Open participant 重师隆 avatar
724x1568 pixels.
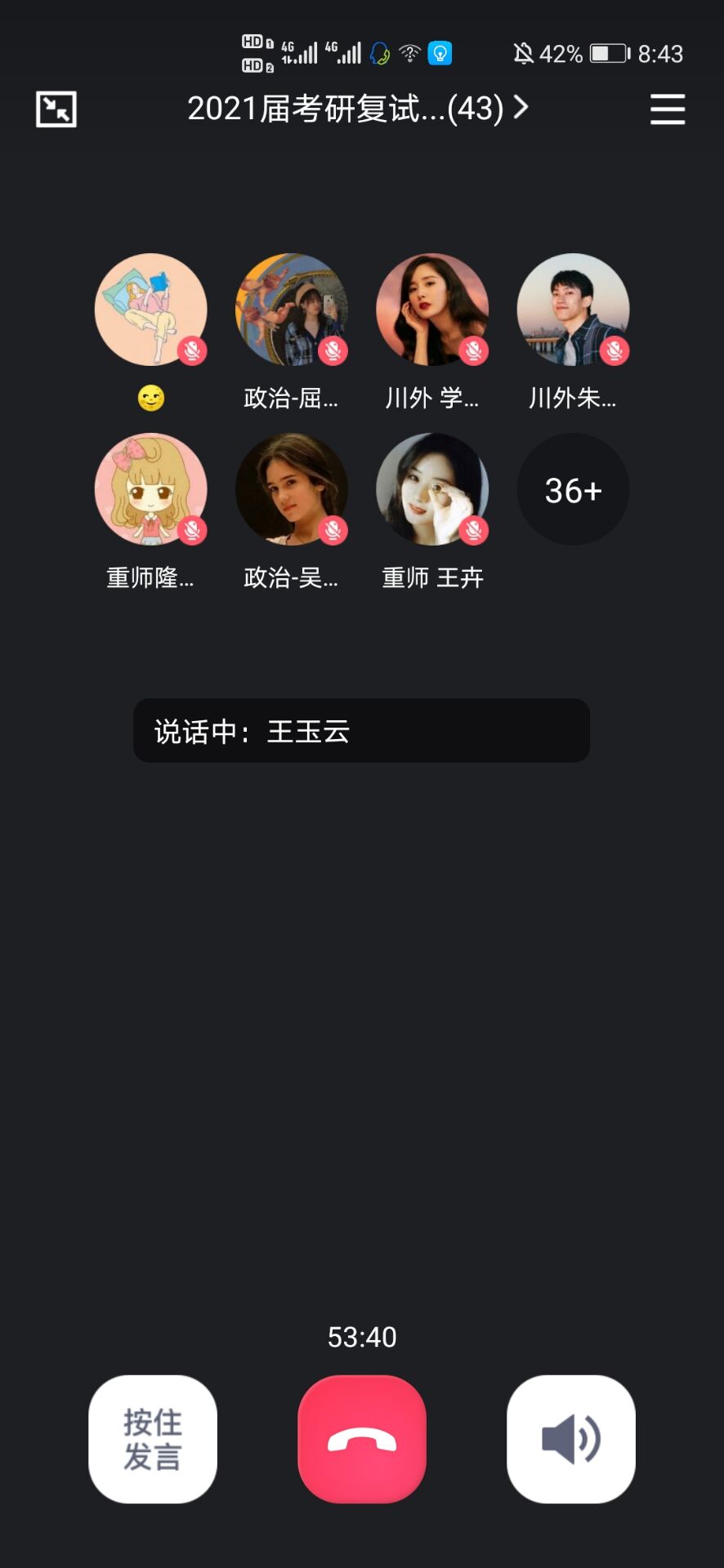[x=151, y=489]
